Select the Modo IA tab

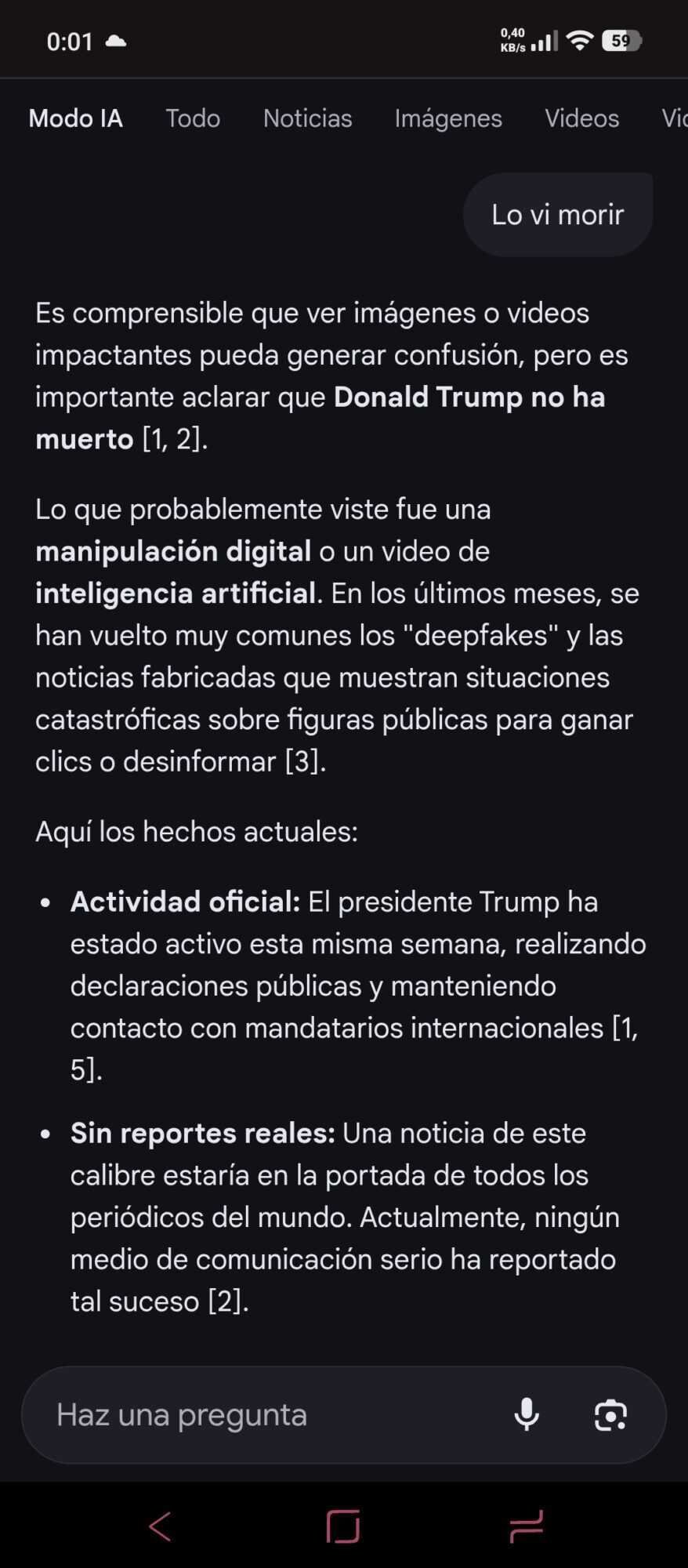(75, 118)
